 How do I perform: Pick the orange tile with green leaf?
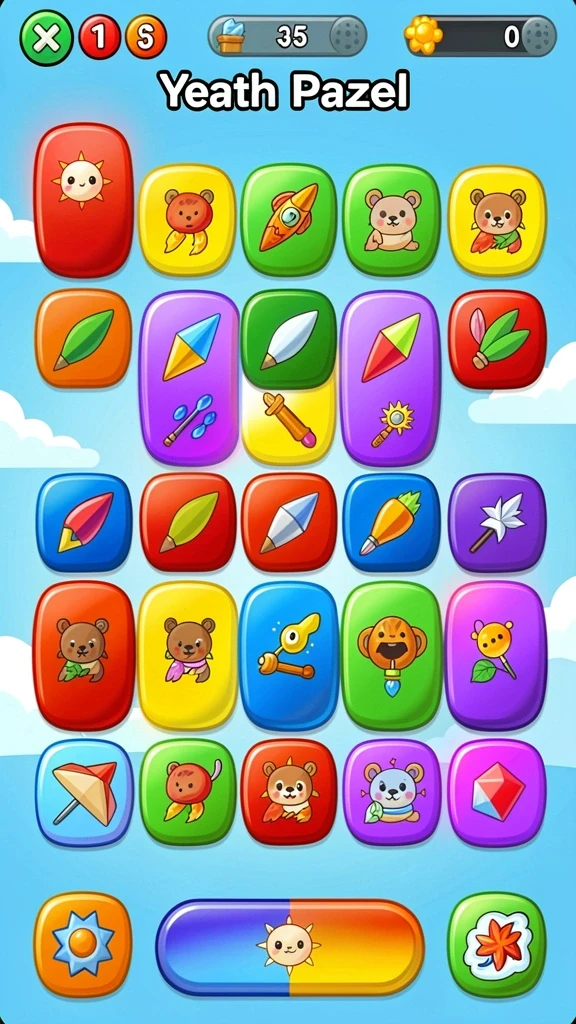click(84, 338)
